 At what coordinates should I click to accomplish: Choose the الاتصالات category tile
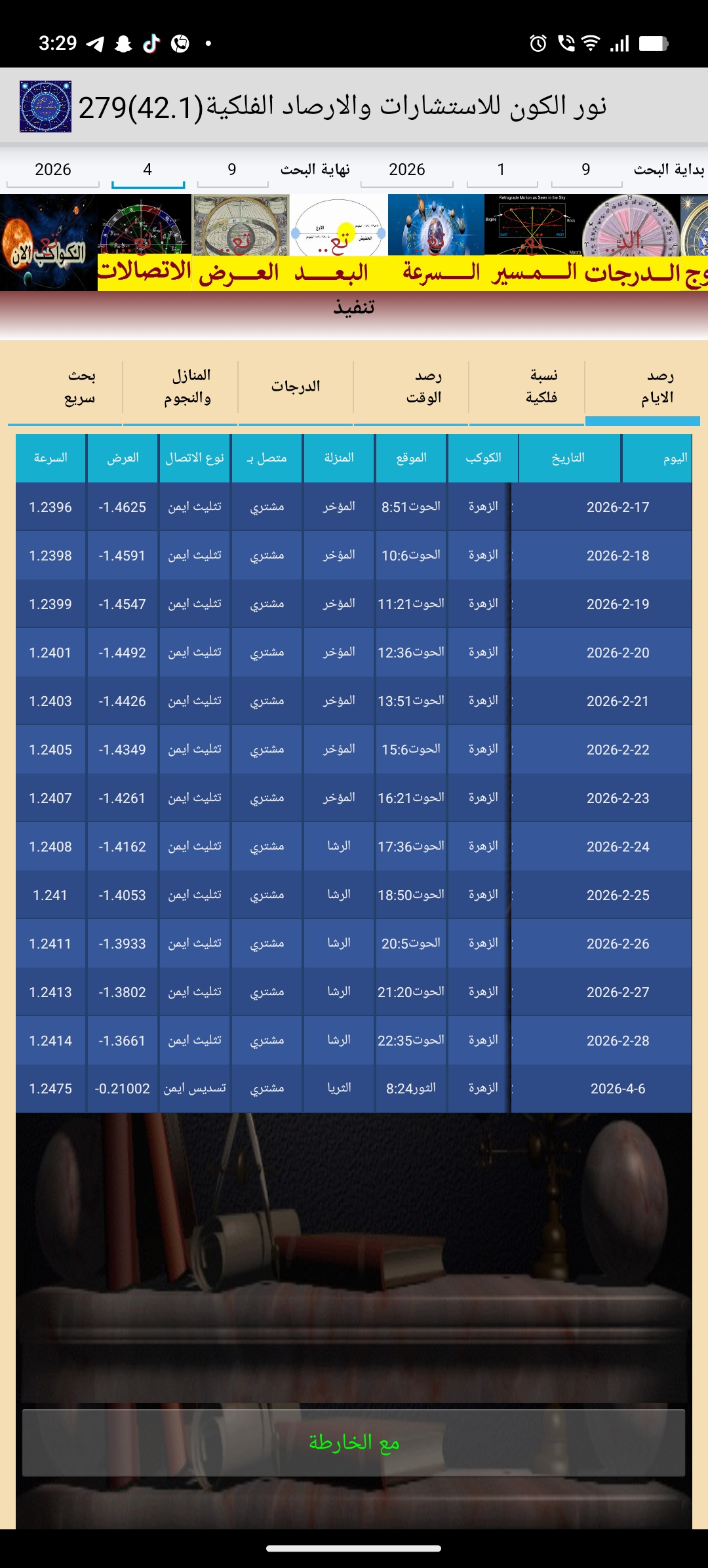point(145,244)
